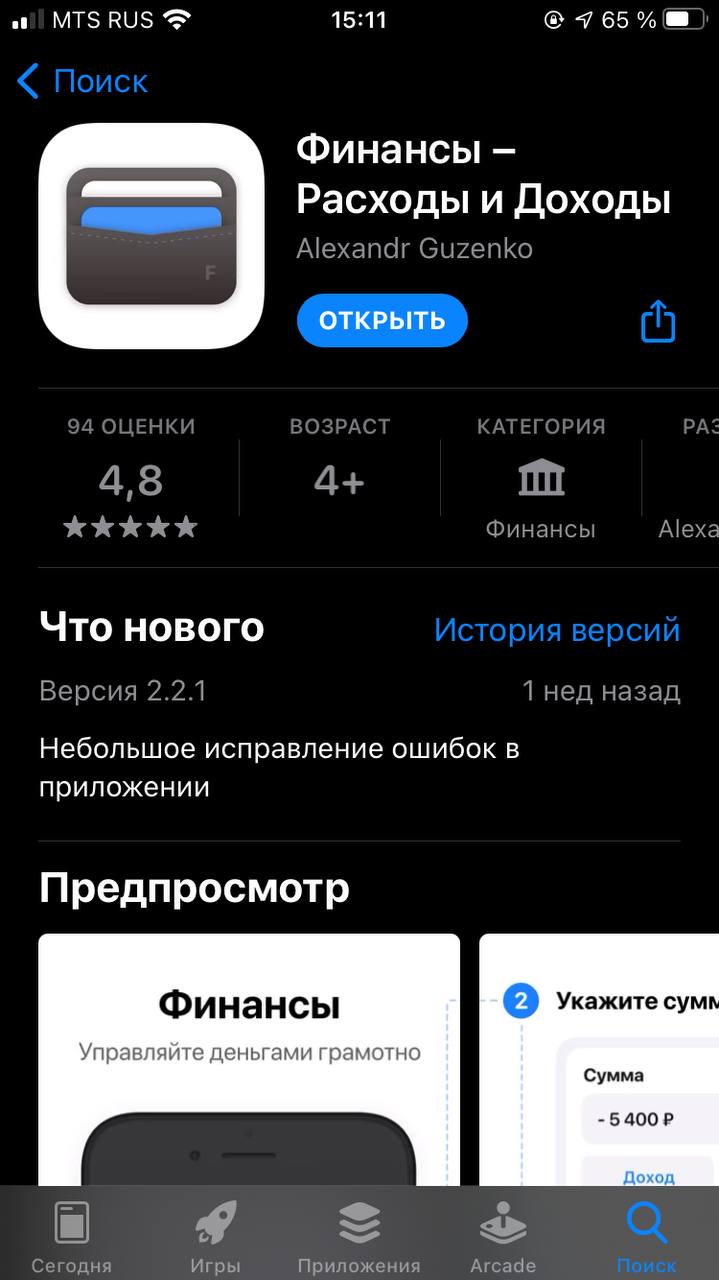Switch to the Игры tab

pyautogui.click(x=215, y=1237)
